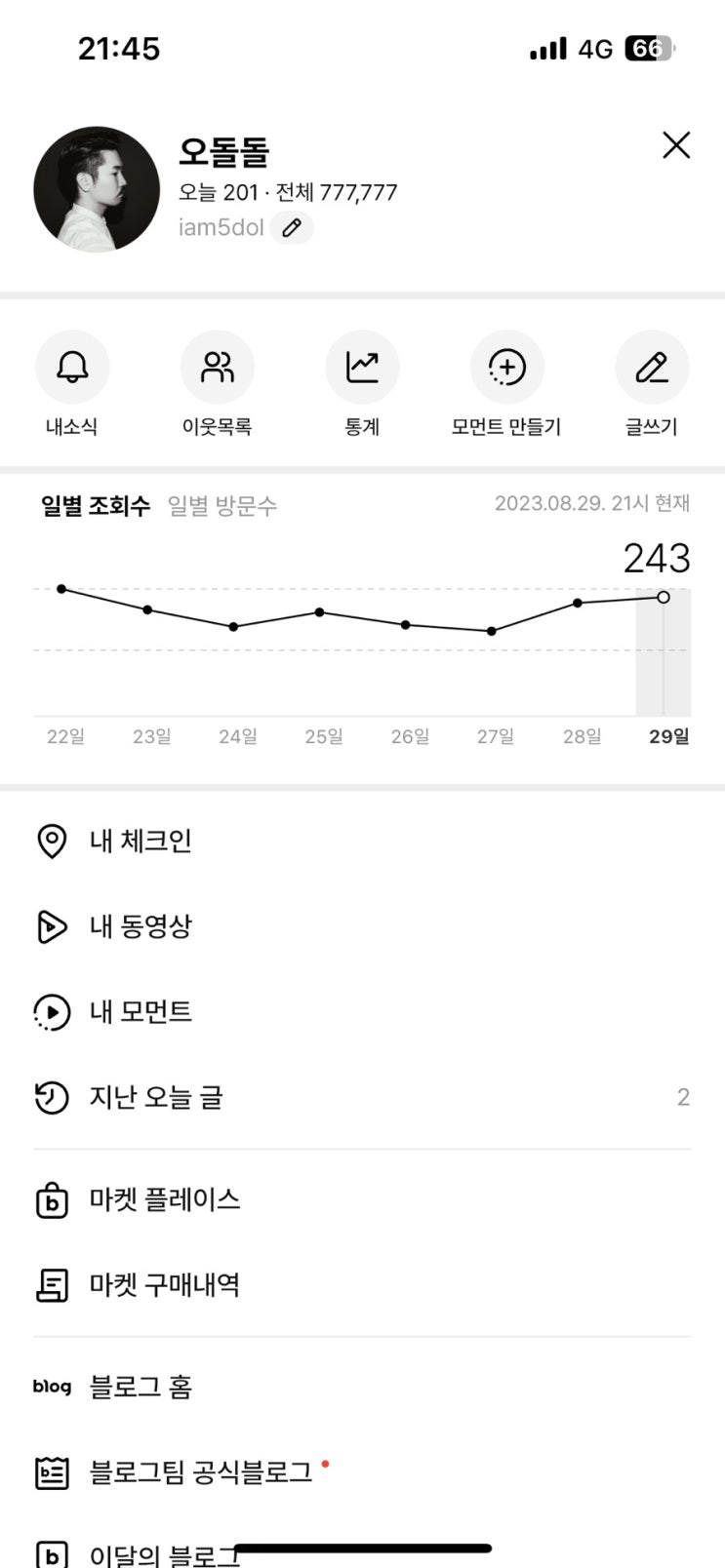The width and height of the screenshot is (725, 1568).
Task: Open 지난 오늘 글
Action: [x=362, y=1098]
